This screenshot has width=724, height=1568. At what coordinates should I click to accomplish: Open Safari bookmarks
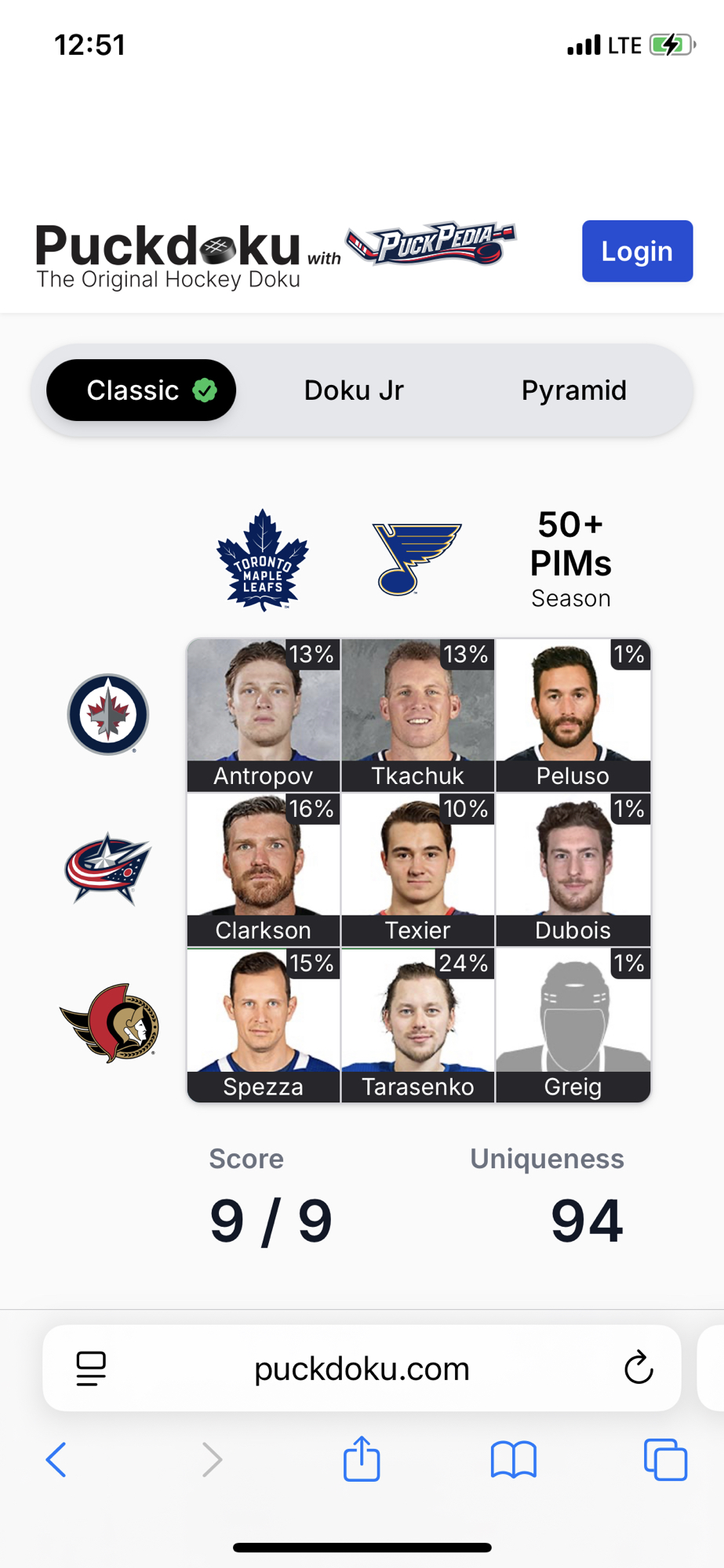click(x=513, y=1459)
